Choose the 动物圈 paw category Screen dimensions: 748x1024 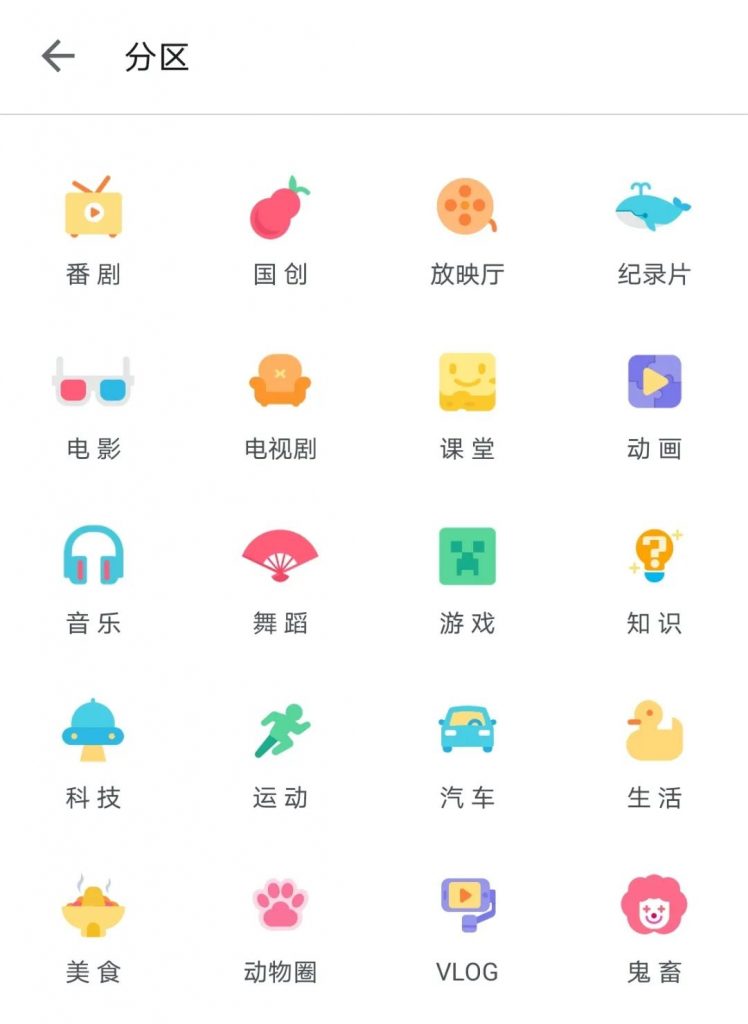tap(280, 905)
